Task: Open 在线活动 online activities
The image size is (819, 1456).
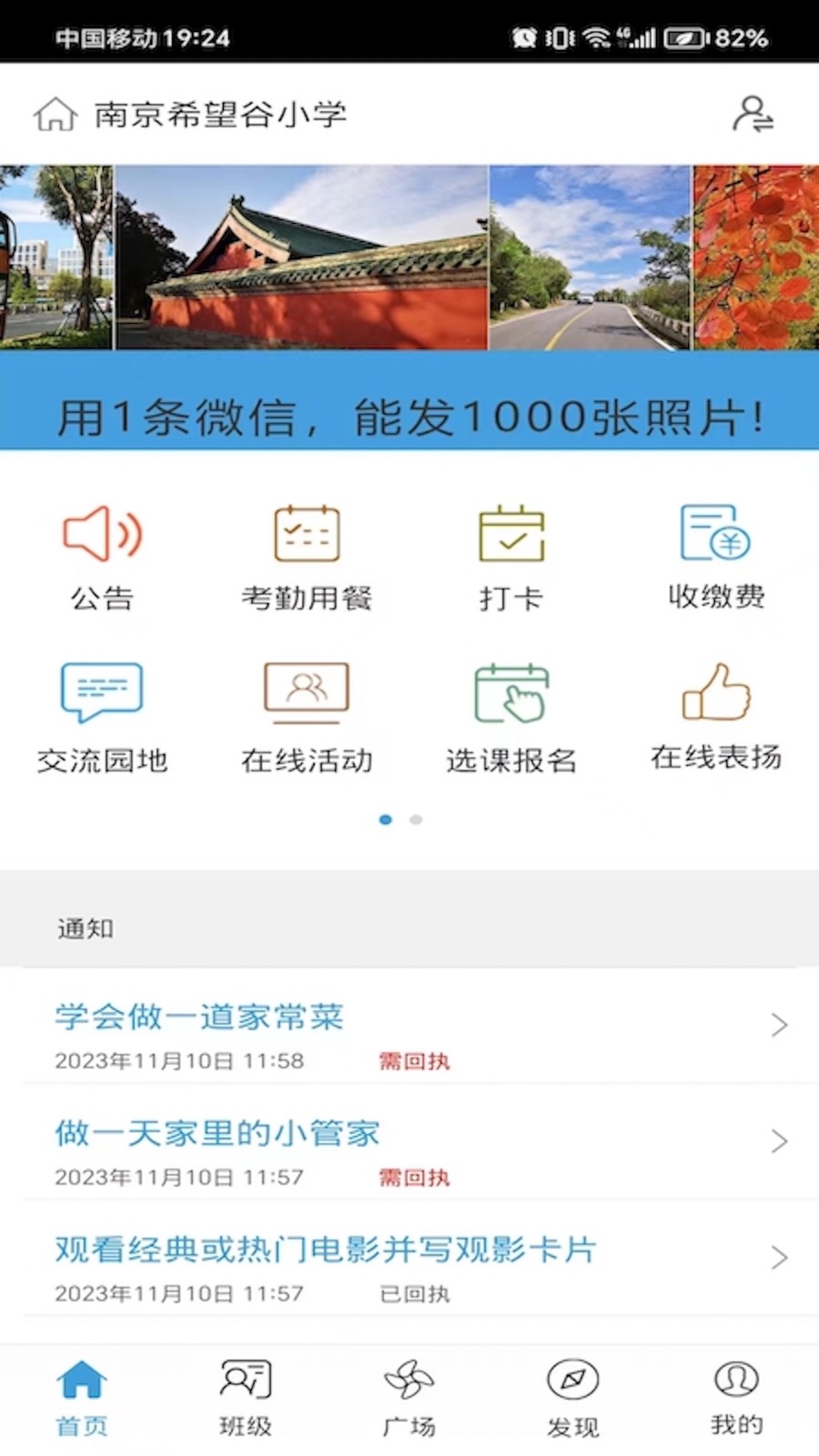Action: tap(307, 719)
